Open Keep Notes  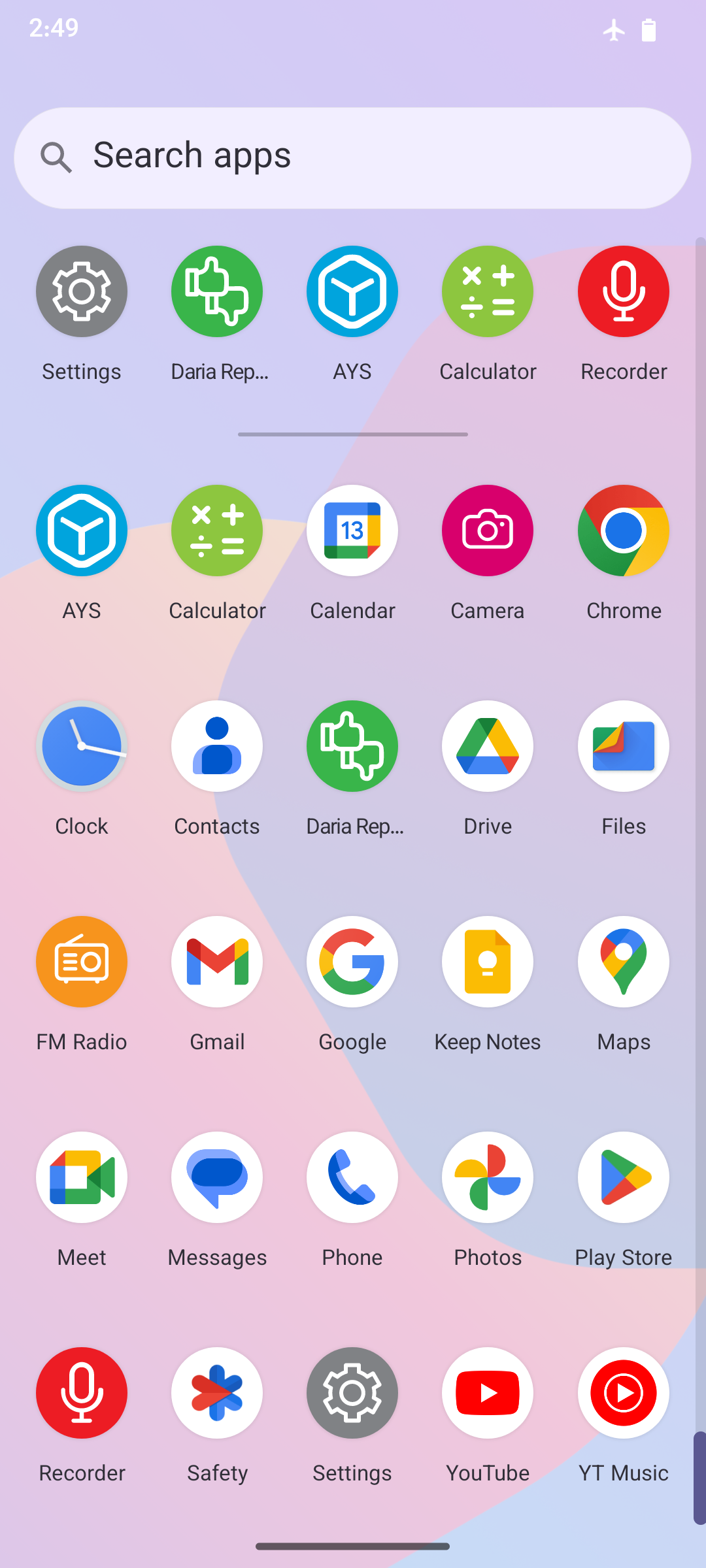pyautogui.click(x=488, y=962)
